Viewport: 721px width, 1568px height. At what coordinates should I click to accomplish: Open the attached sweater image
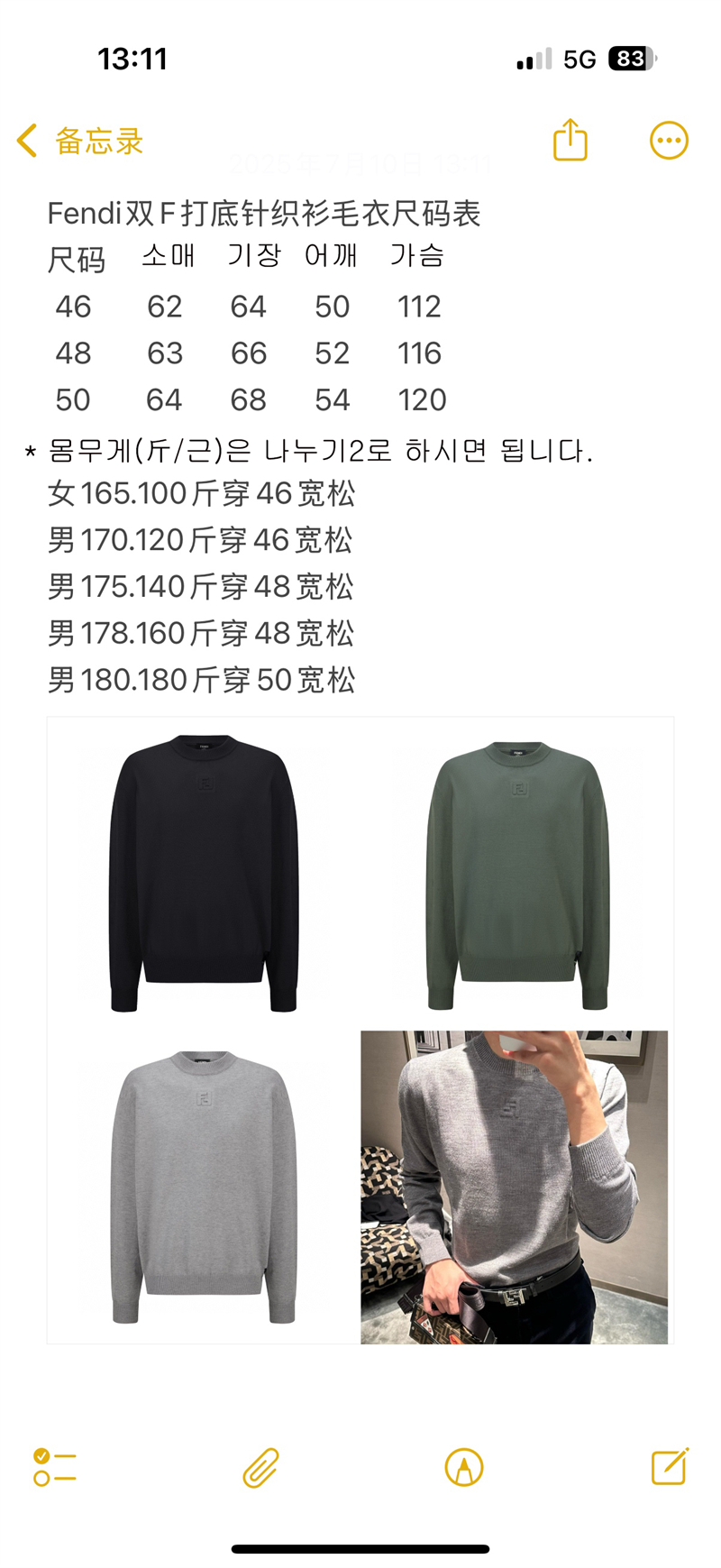click(360, 1030)
